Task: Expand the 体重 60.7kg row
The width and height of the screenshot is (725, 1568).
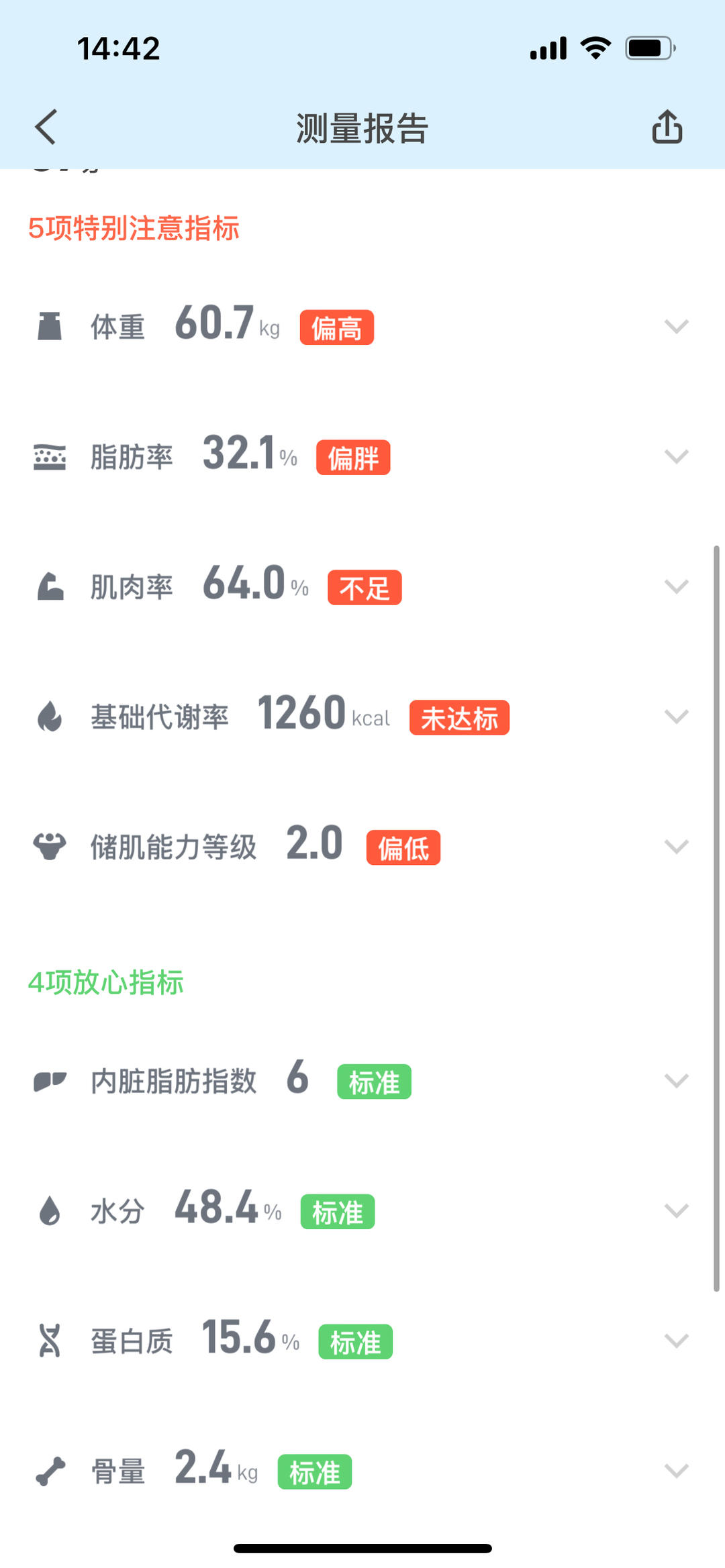Action: point(676,327)
